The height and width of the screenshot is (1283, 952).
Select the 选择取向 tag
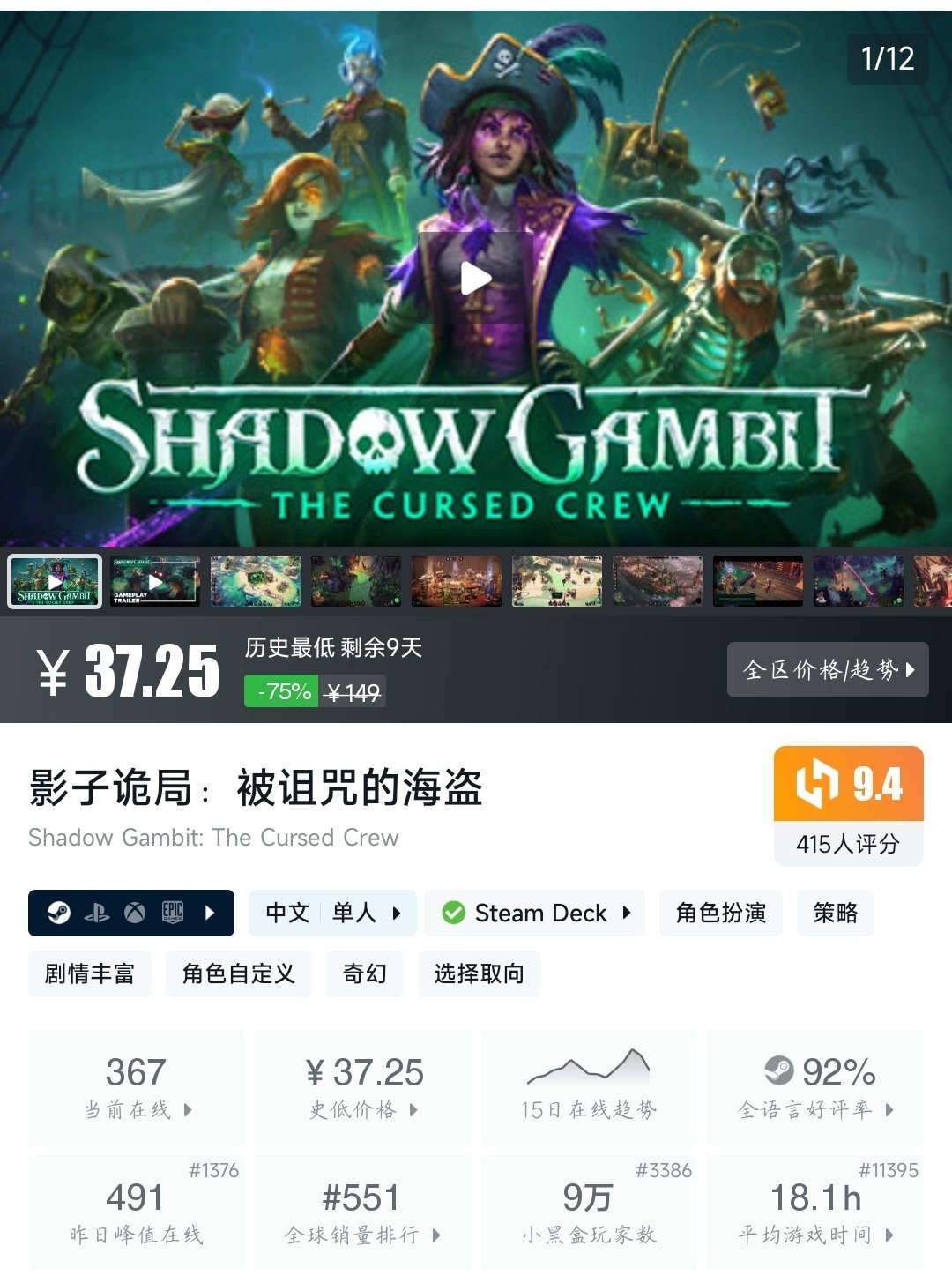tap(479, 973)
